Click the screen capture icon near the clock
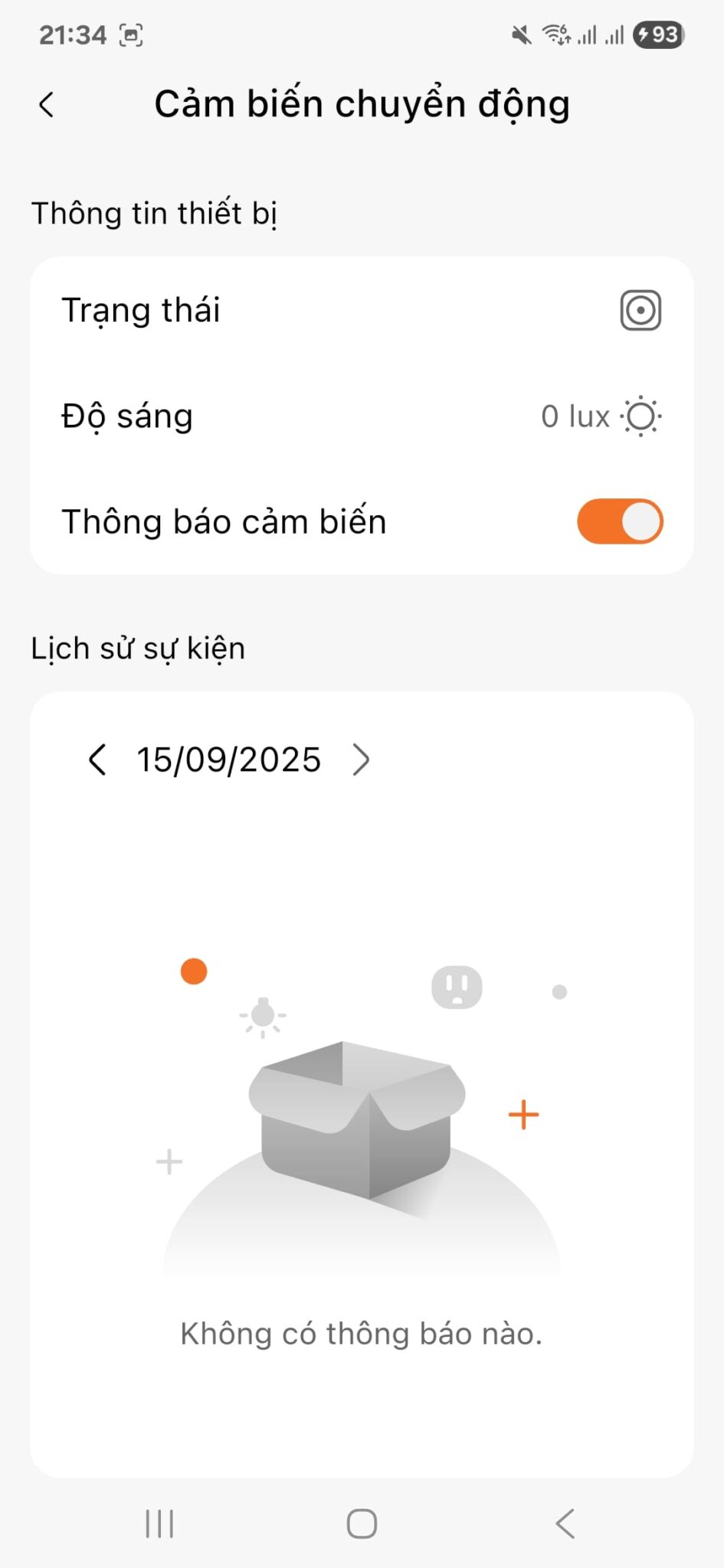The image size is (724, 1568). (132, 34)
